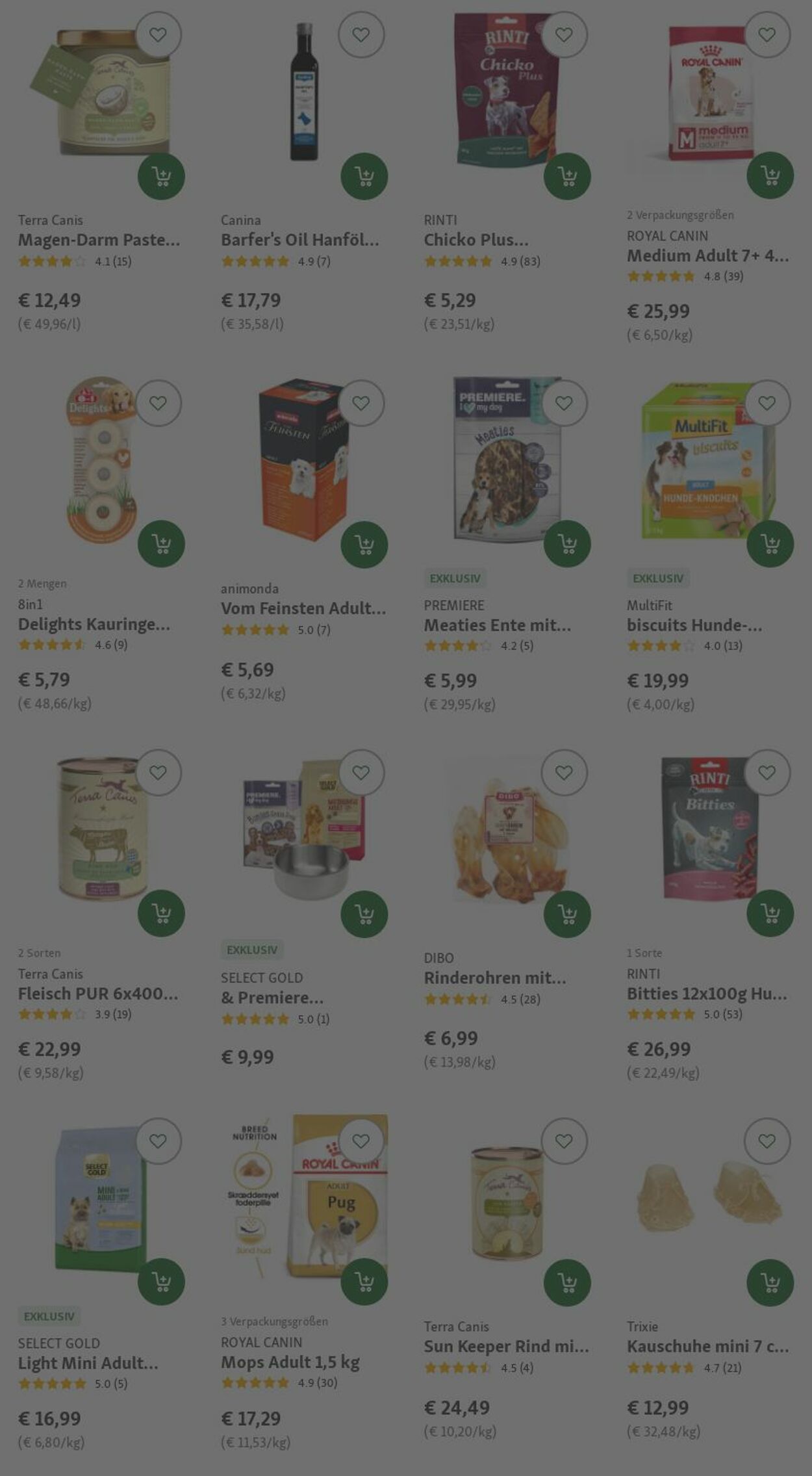
Task: Add PREMIERE Meaties Ente to cart
Action: tap(566, 543)
